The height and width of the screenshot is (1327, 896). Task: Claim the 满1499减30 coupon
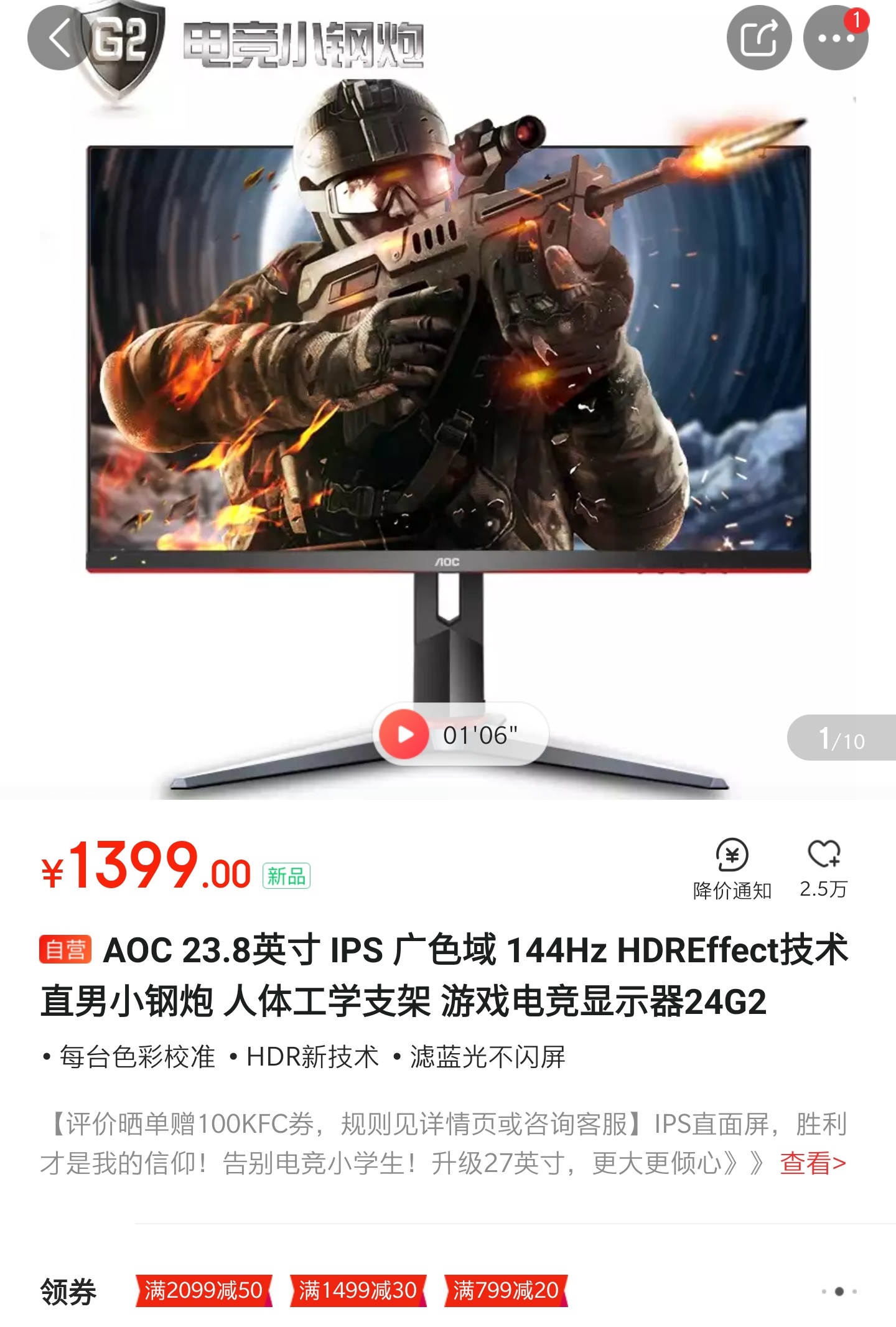(358, 1290)
